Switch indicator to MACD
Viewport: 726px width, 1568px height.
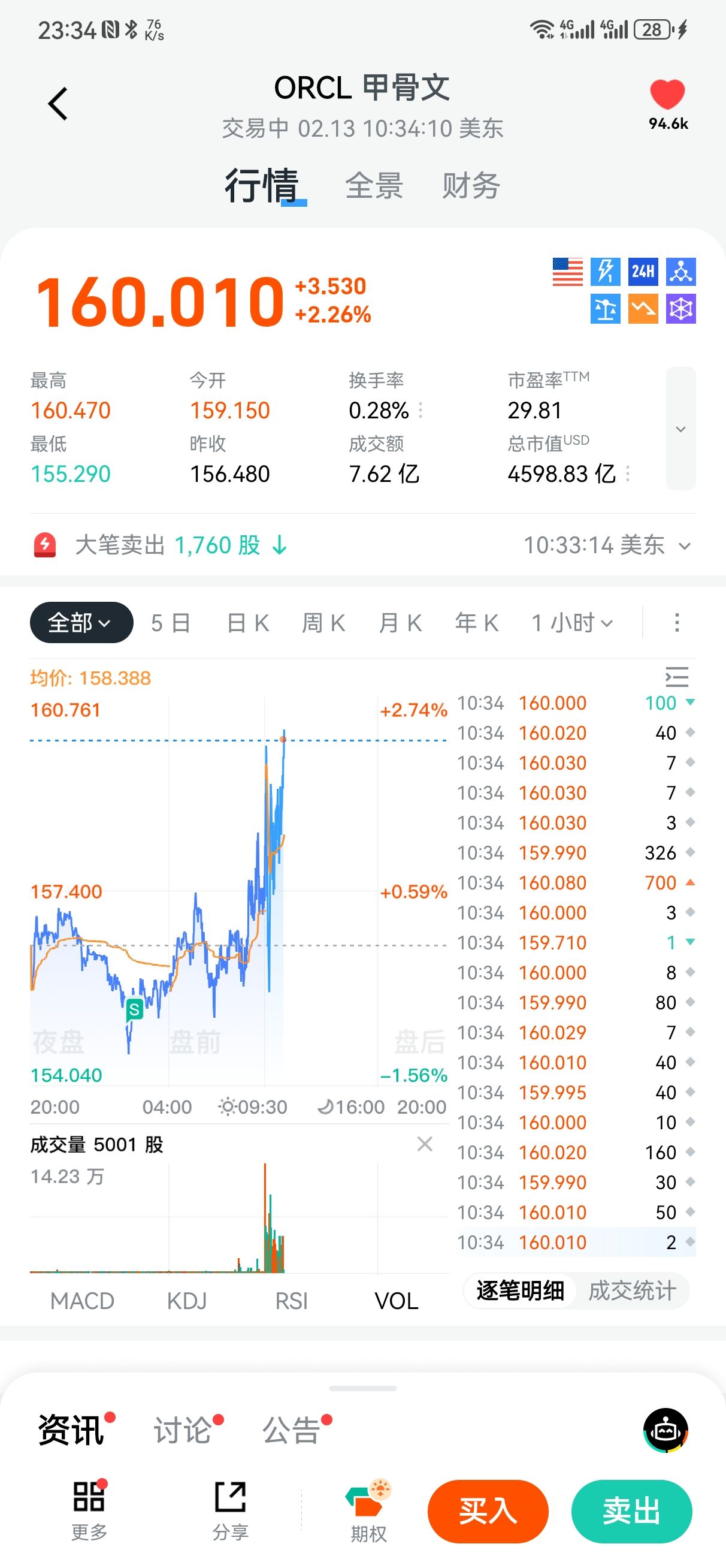click(82, 1301)
